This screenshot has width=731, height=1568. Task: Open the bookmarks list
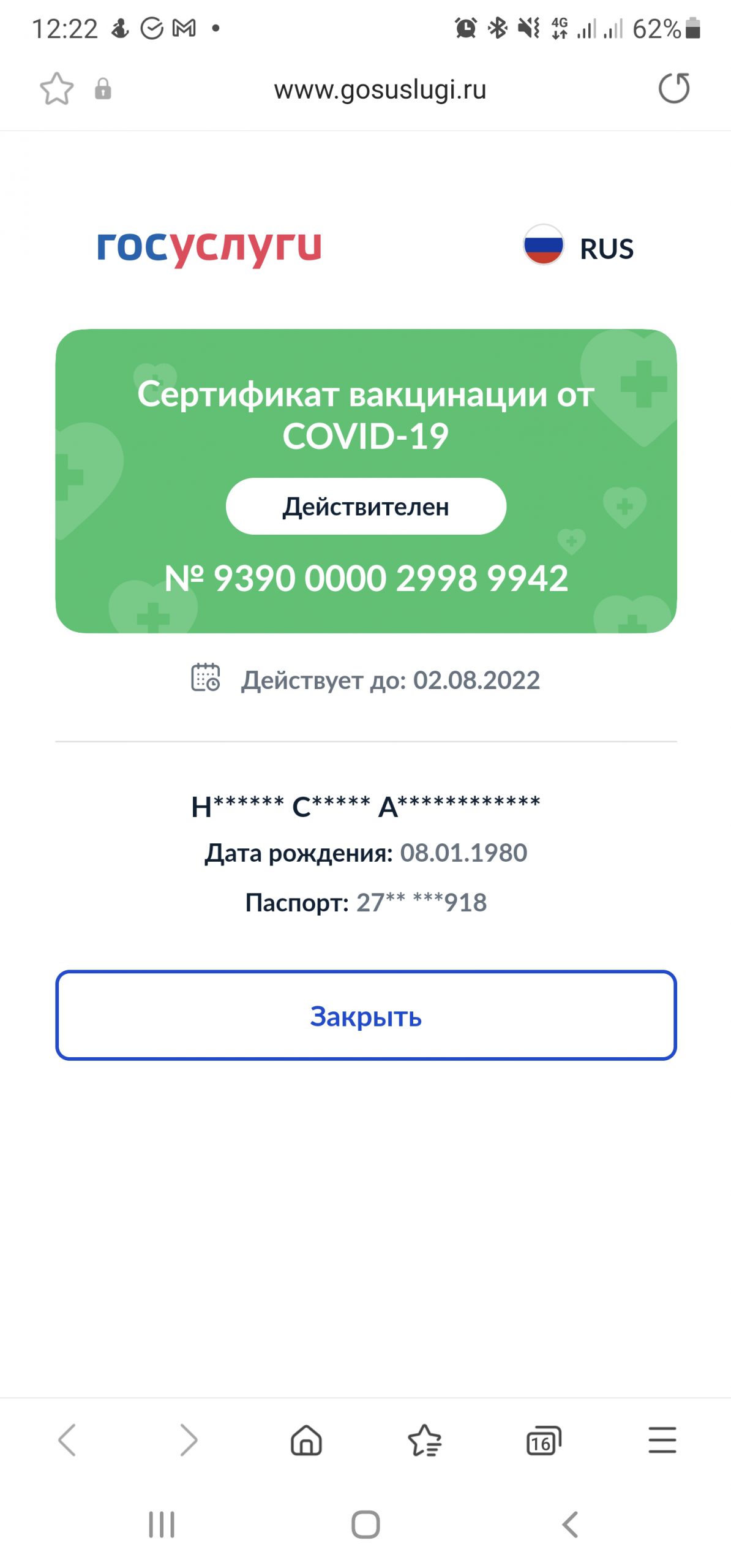click(424, 1440)
